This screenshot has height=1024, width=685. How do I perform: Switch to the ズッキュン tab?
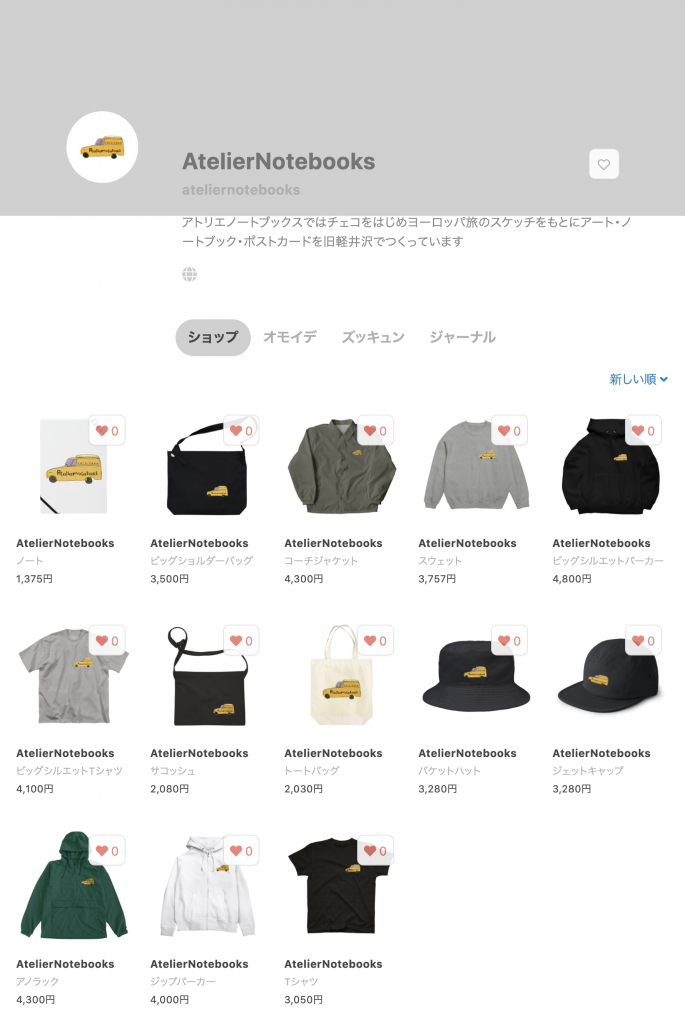(372, 338)
